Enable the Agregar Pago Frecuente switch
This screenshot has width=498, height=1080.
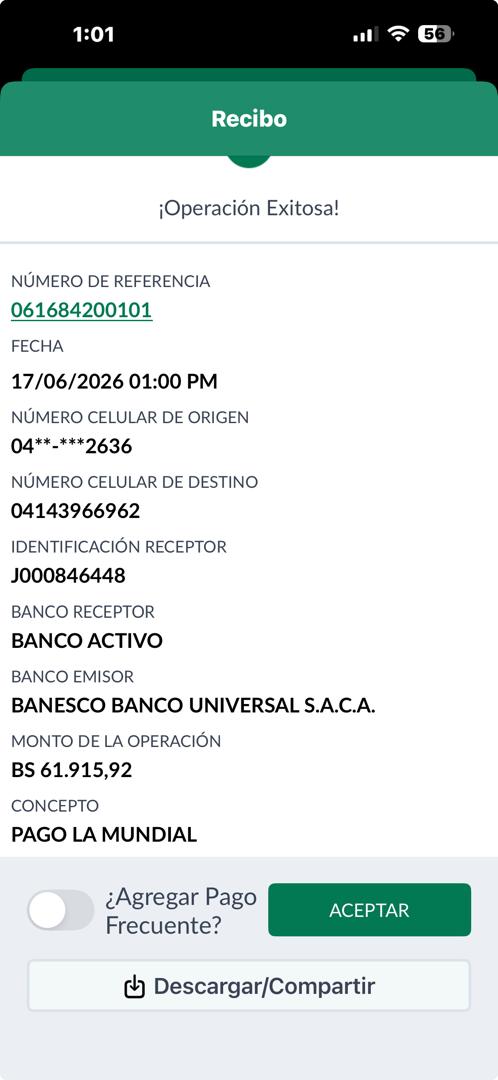coord(61,910)
